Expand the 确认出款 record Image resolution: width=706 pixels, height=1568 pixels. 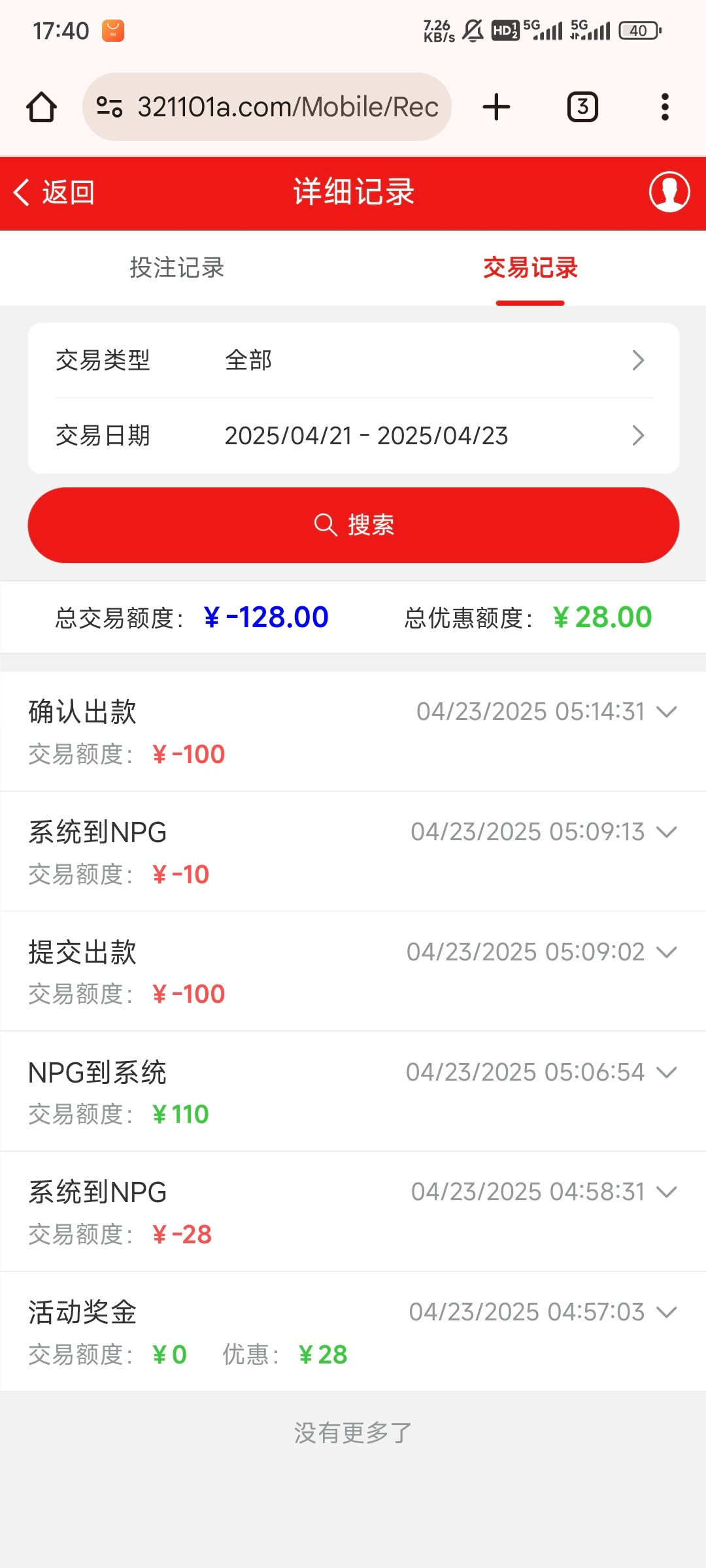pyautogui.click(x=353, y=731)
